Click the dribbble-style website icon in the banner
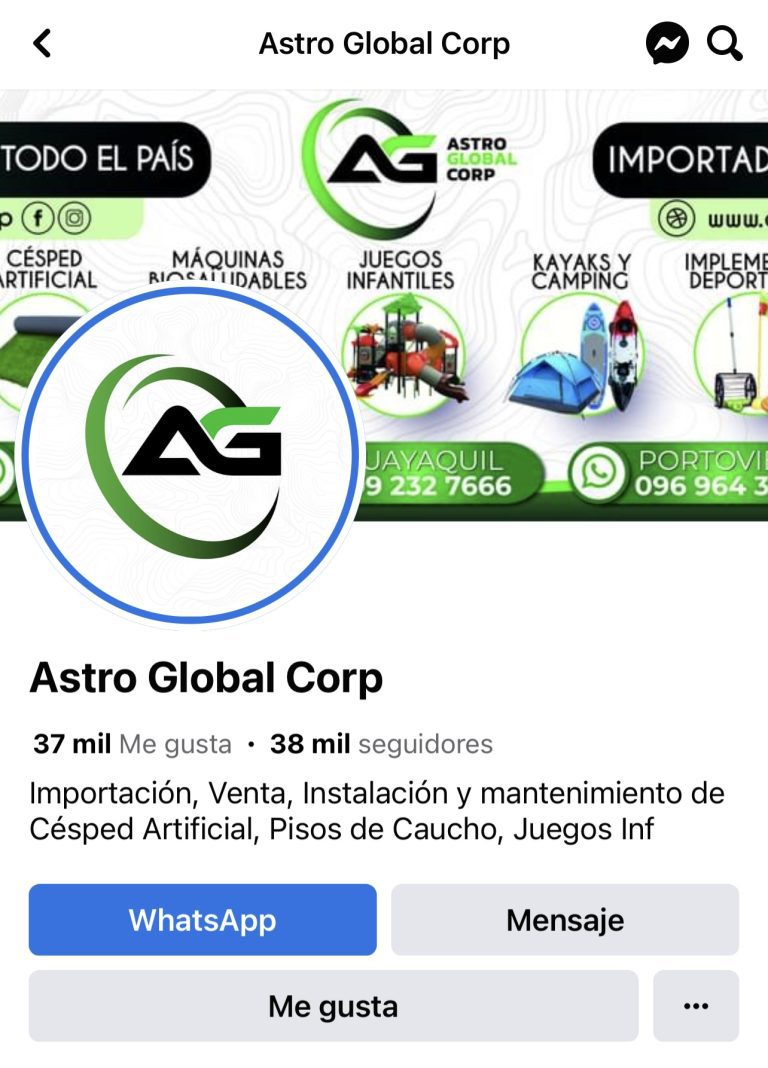This screenshot has width=768, height=1068. point(678,215)
